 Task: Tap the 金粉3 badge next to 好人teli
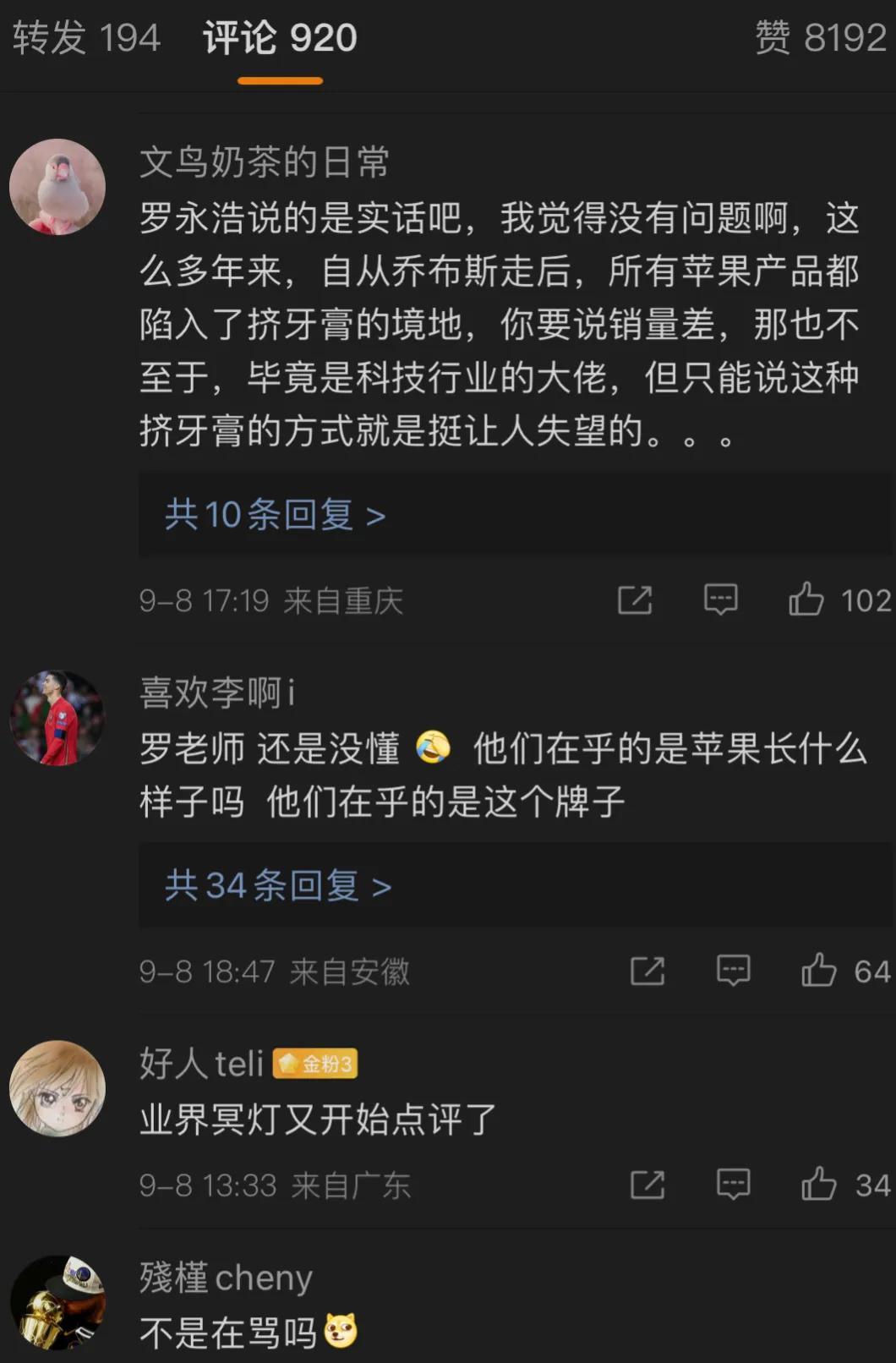(316, 1064)
